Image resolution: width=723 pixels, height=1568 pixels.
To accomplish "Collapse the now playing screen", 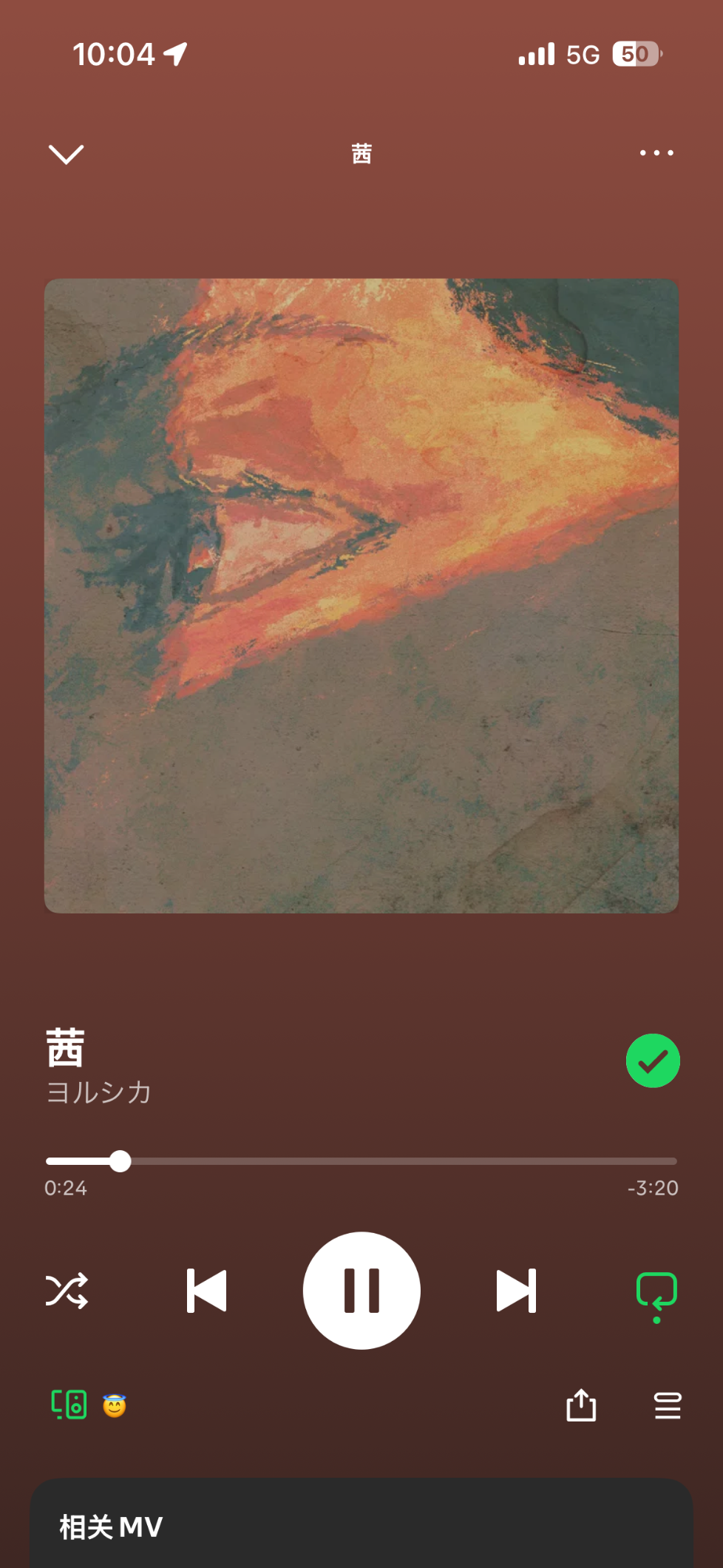I will [x=66, y=154].
